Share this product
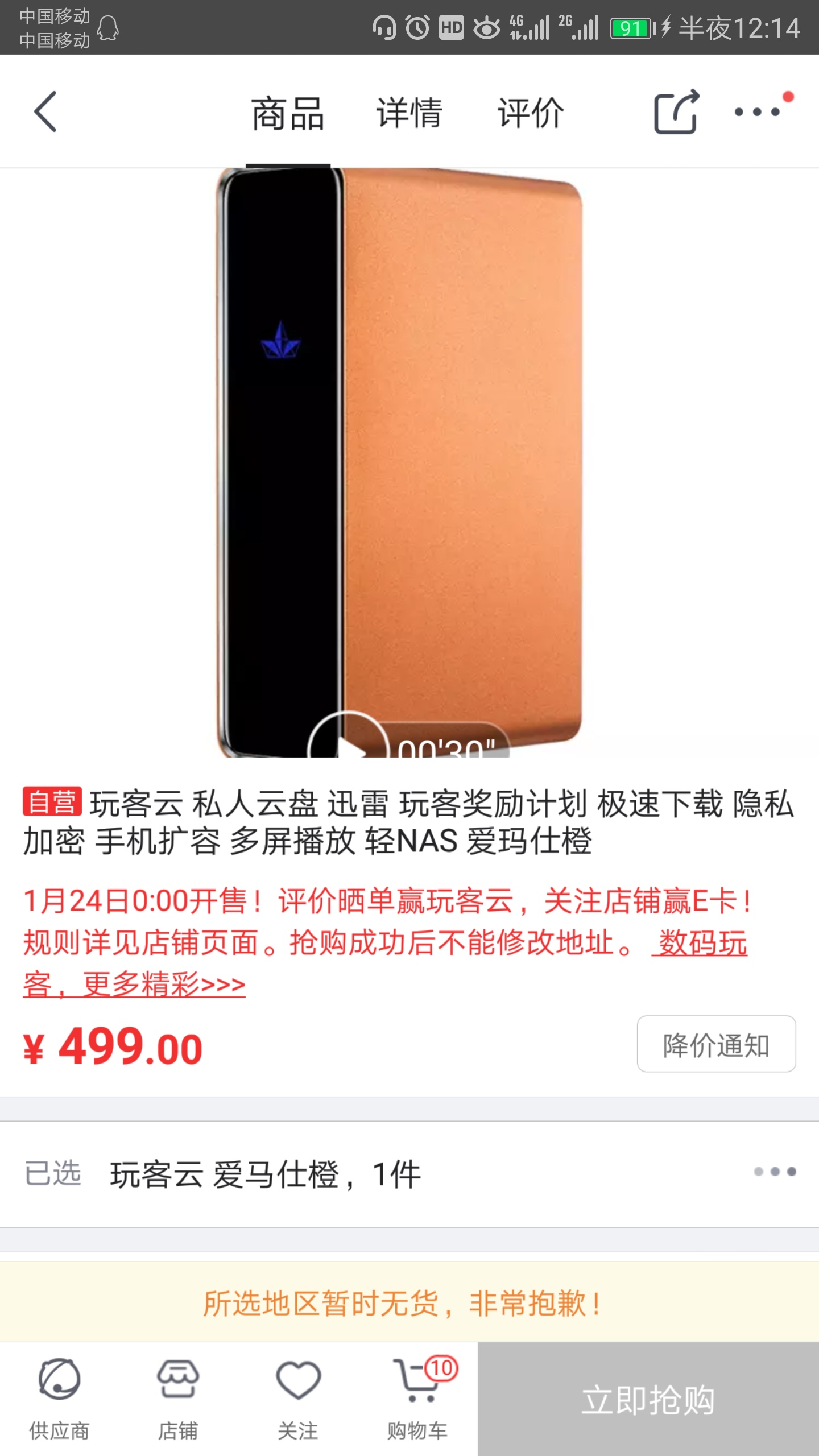 676,112
